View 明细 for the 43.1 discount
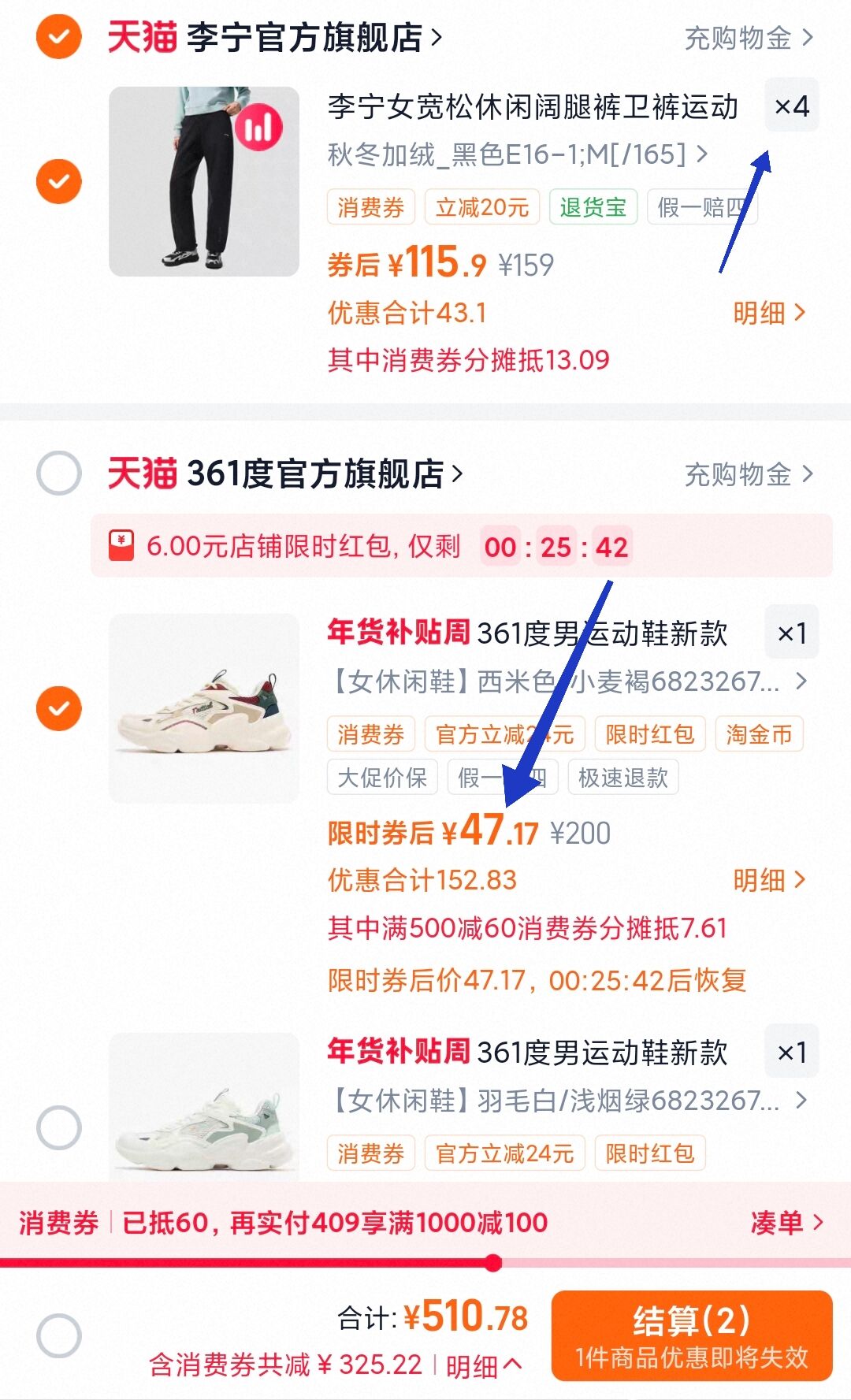This screenshot has width=851, height=1400. click(768, 313)
